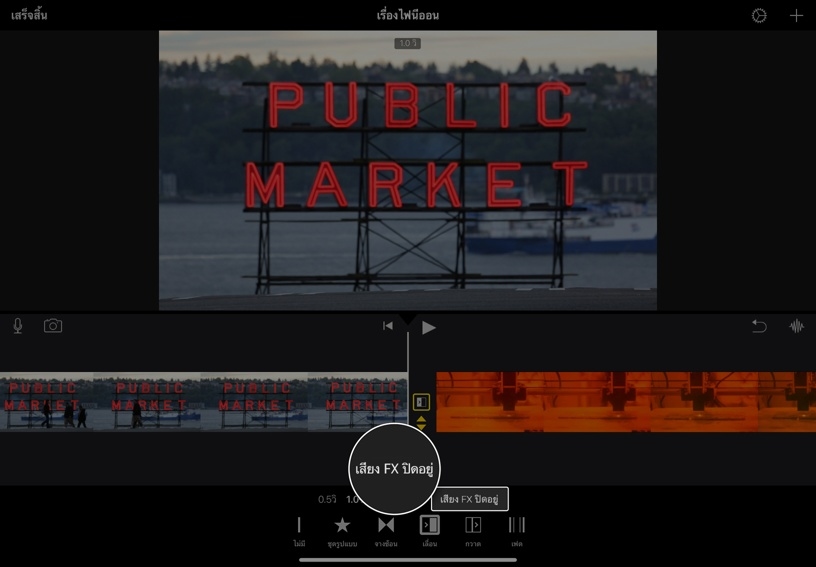Screen dimensions: 816x567
Task: Select the Public Market clip in the timeline
Action: pyautogui.click(x=200, y=402)
